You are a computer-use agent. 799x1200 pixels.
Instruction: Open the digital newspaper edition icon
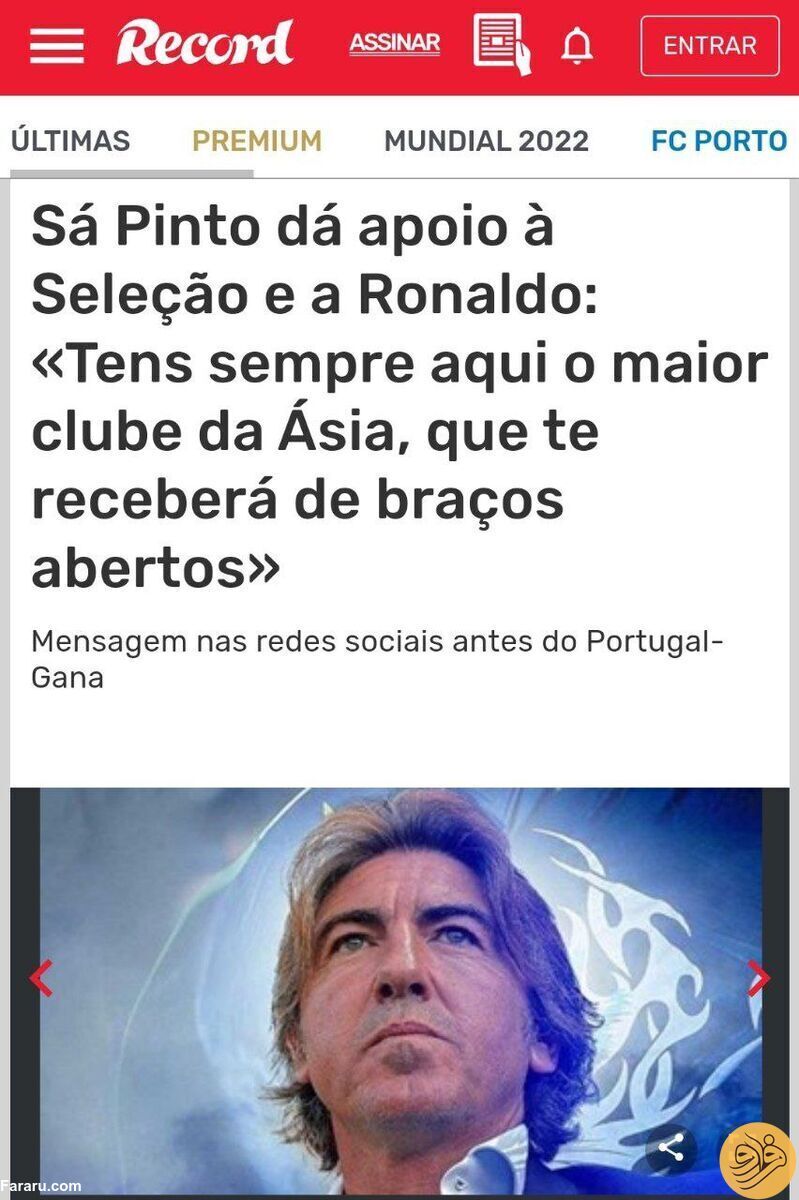[502, 44]
